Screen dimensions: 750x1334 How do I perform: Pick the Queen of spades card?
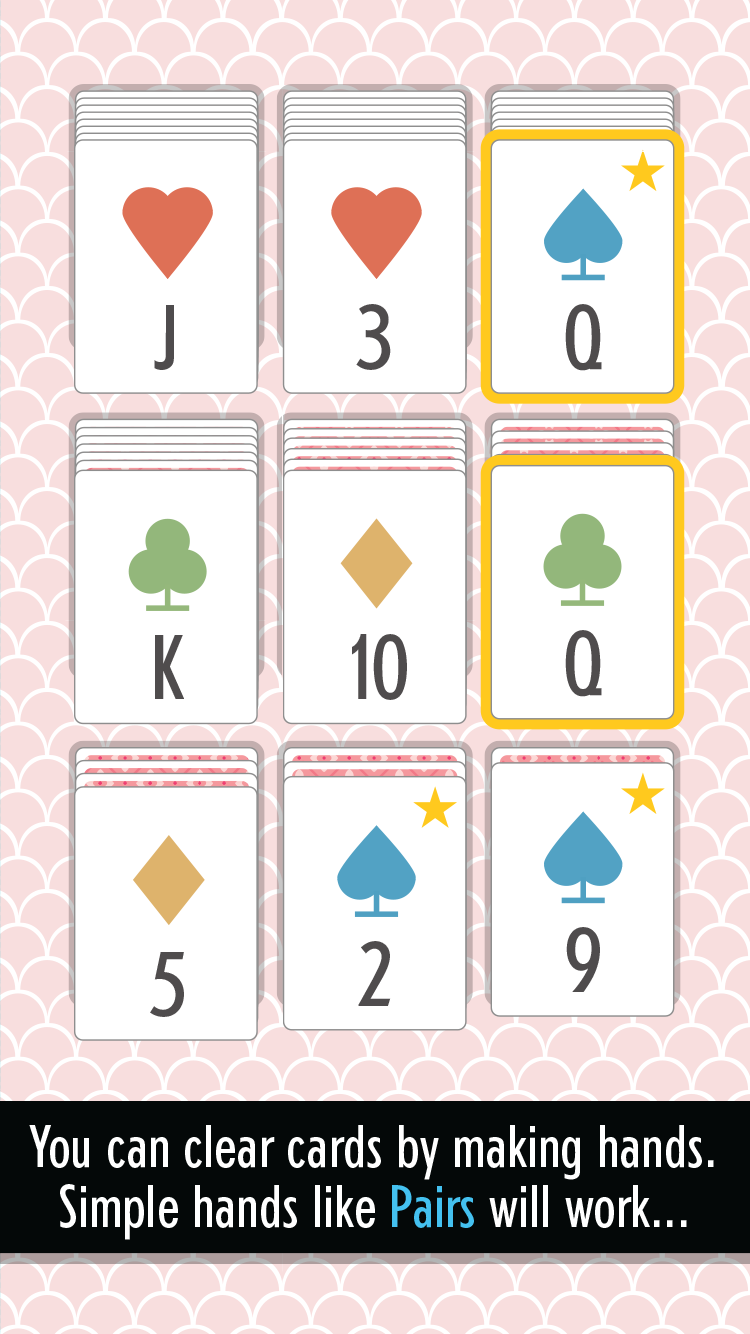point(582,266)
